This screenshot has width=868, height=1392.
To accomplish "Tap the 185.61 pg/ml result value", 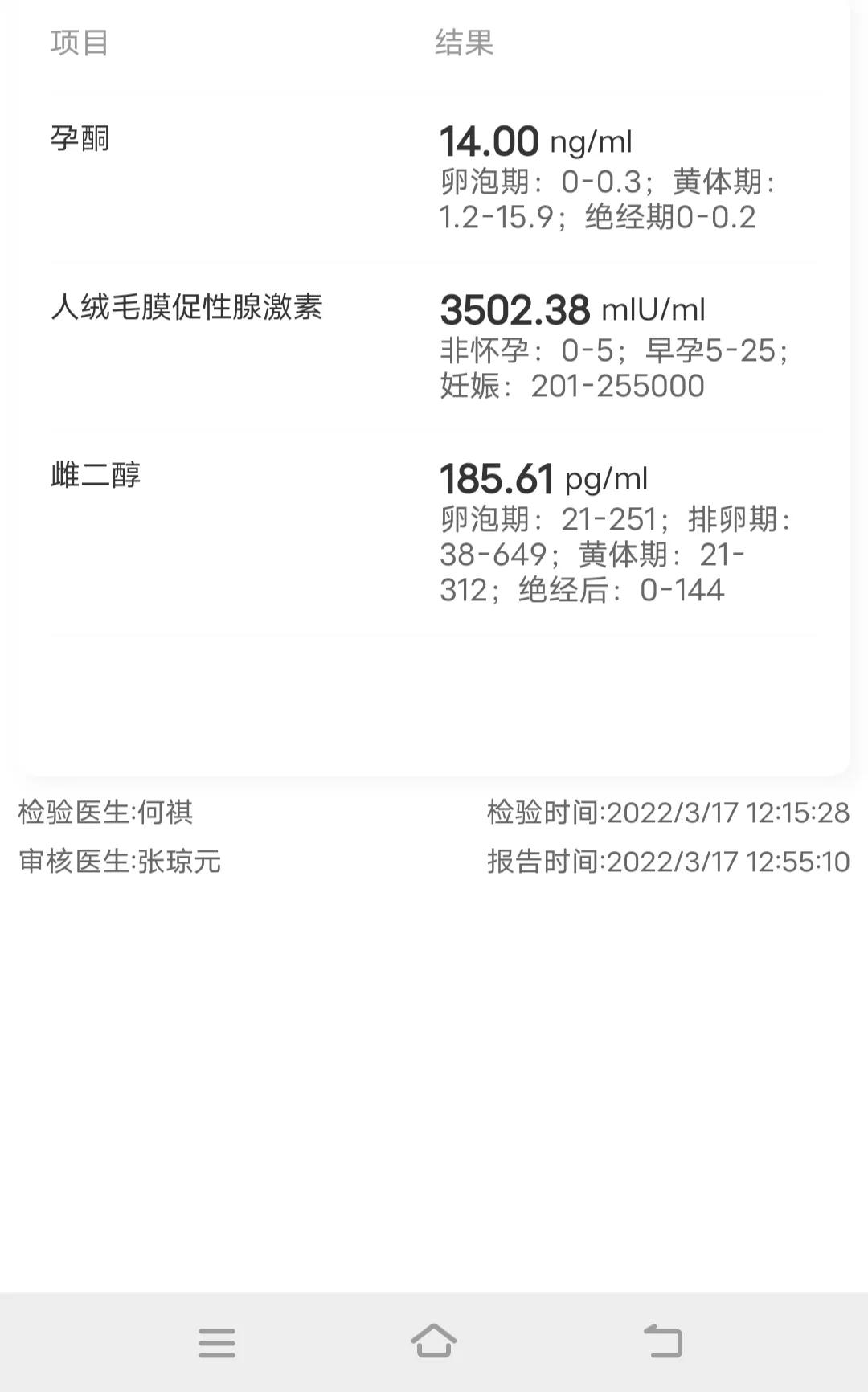I will point(545,477).
